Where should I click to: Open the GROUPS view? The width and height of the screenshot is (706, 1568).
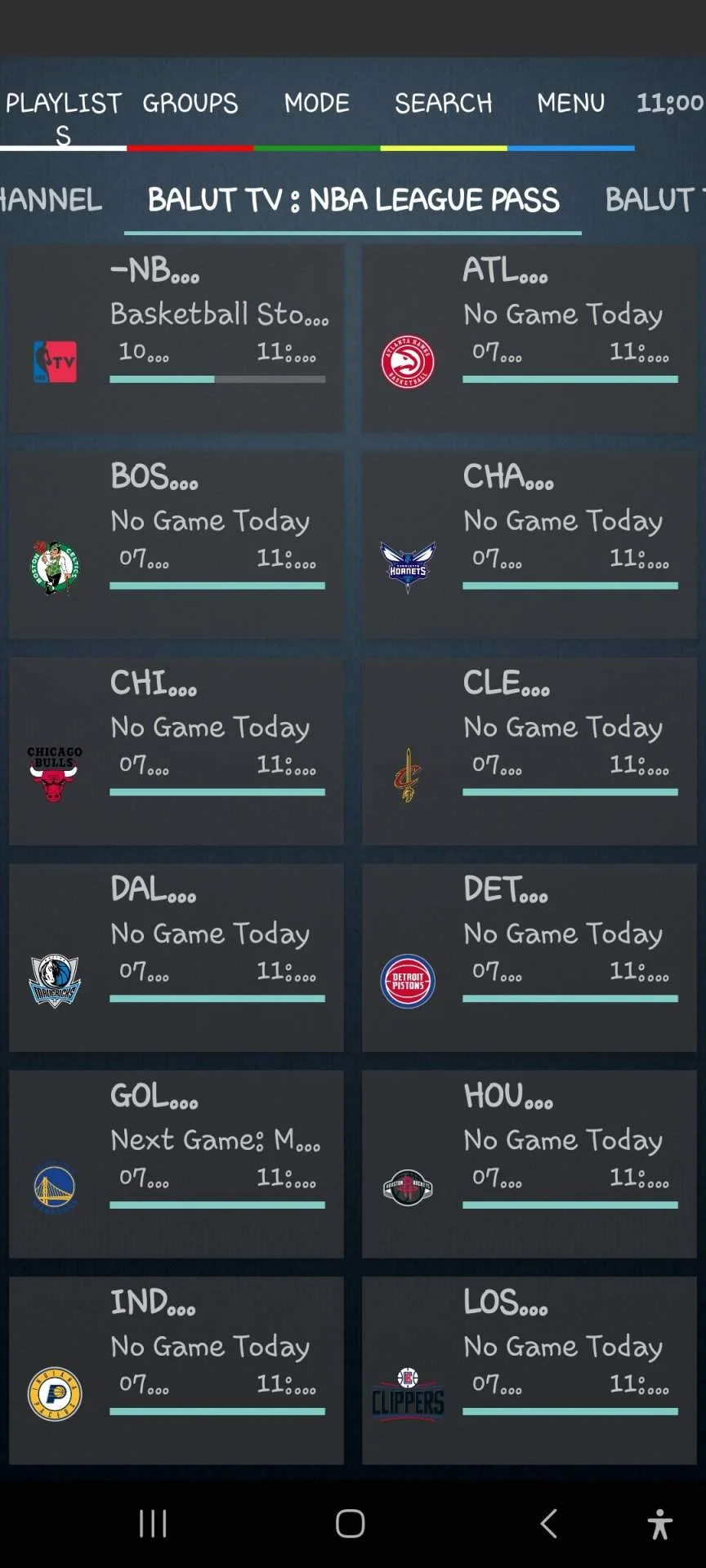click(x=190, y=103)
